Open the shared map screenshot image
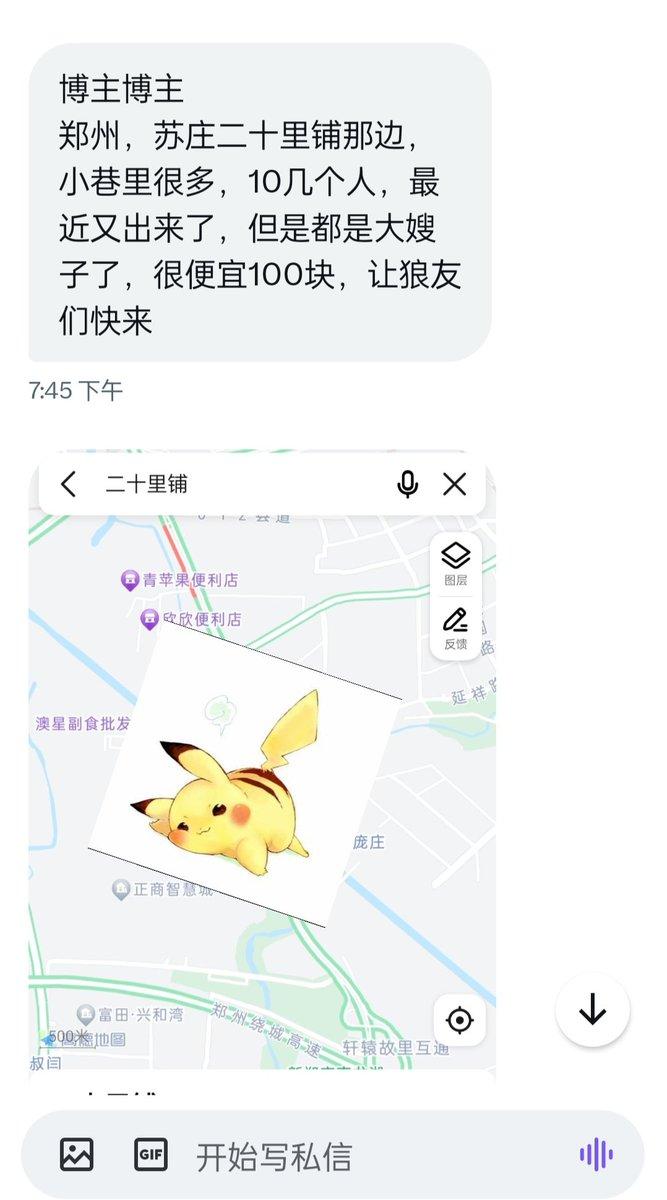Image resolution: width=667 pixels, height=1200 pixels. tap(262, 760)
